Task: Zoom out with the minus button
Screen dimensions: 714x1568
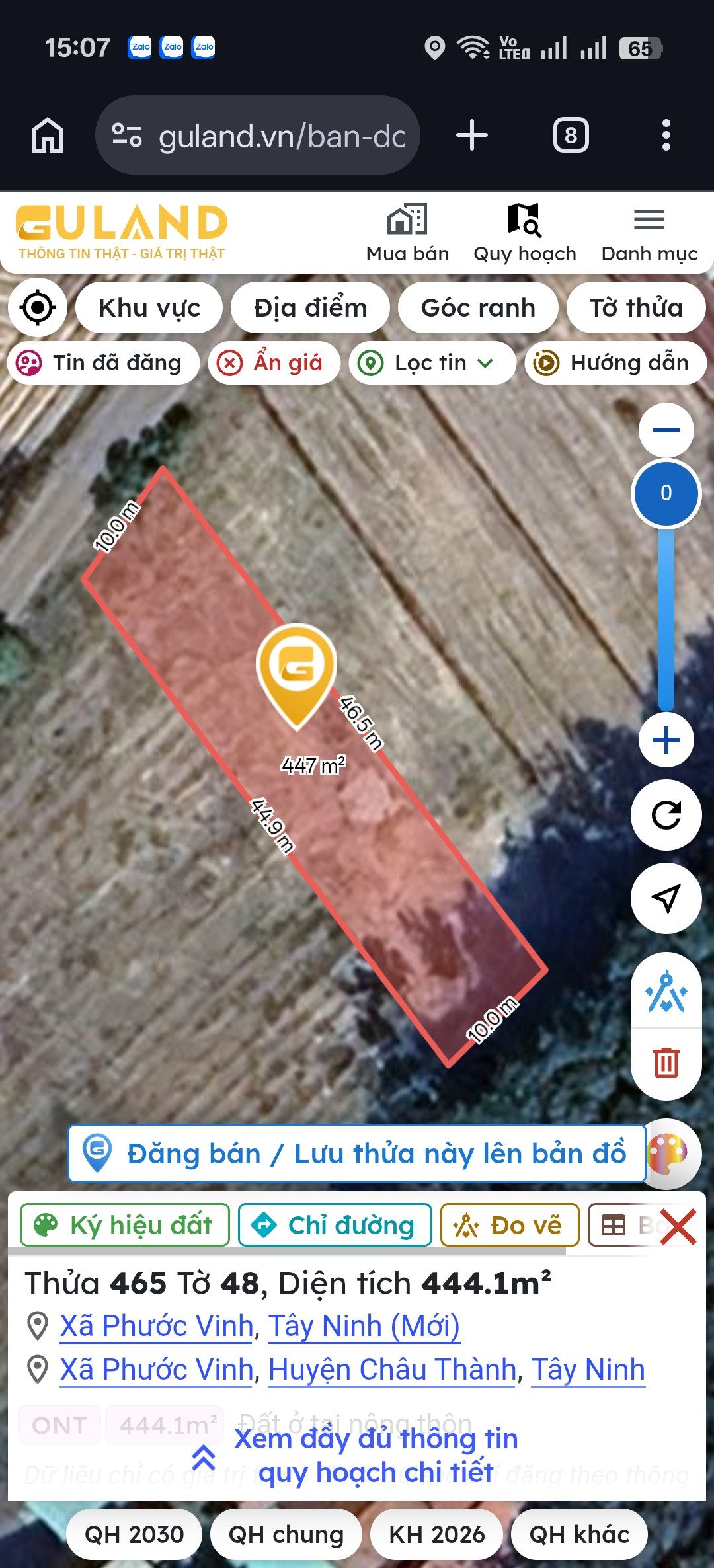Action: tap(666, 430)
